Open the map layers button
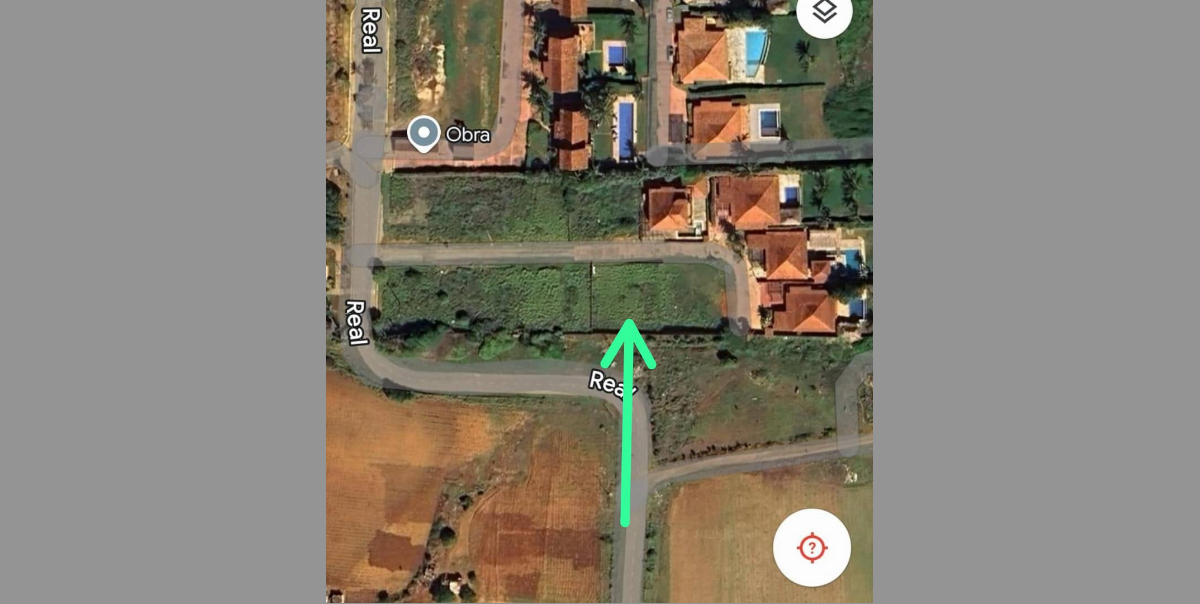 coord(824,12)
